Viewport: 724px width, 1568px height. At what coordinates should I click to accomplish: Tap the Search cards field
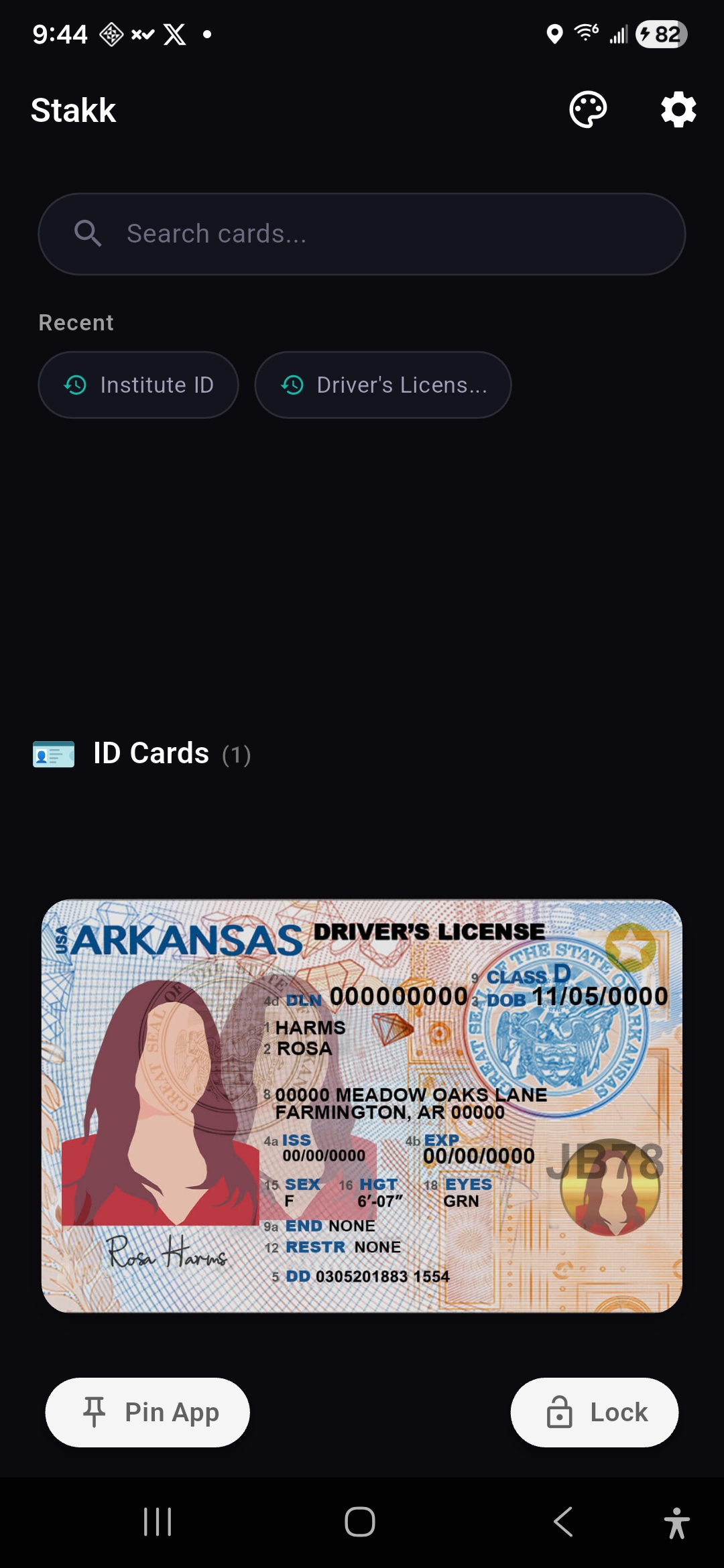point(362,234)
